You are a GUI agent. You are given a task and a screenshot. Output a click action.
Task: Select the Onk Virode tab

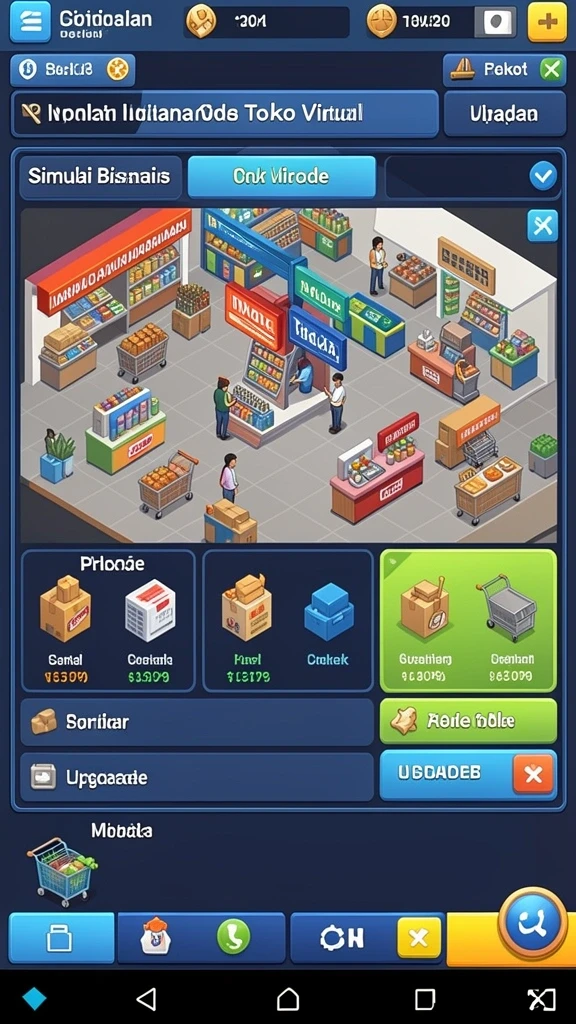point(281,176)
